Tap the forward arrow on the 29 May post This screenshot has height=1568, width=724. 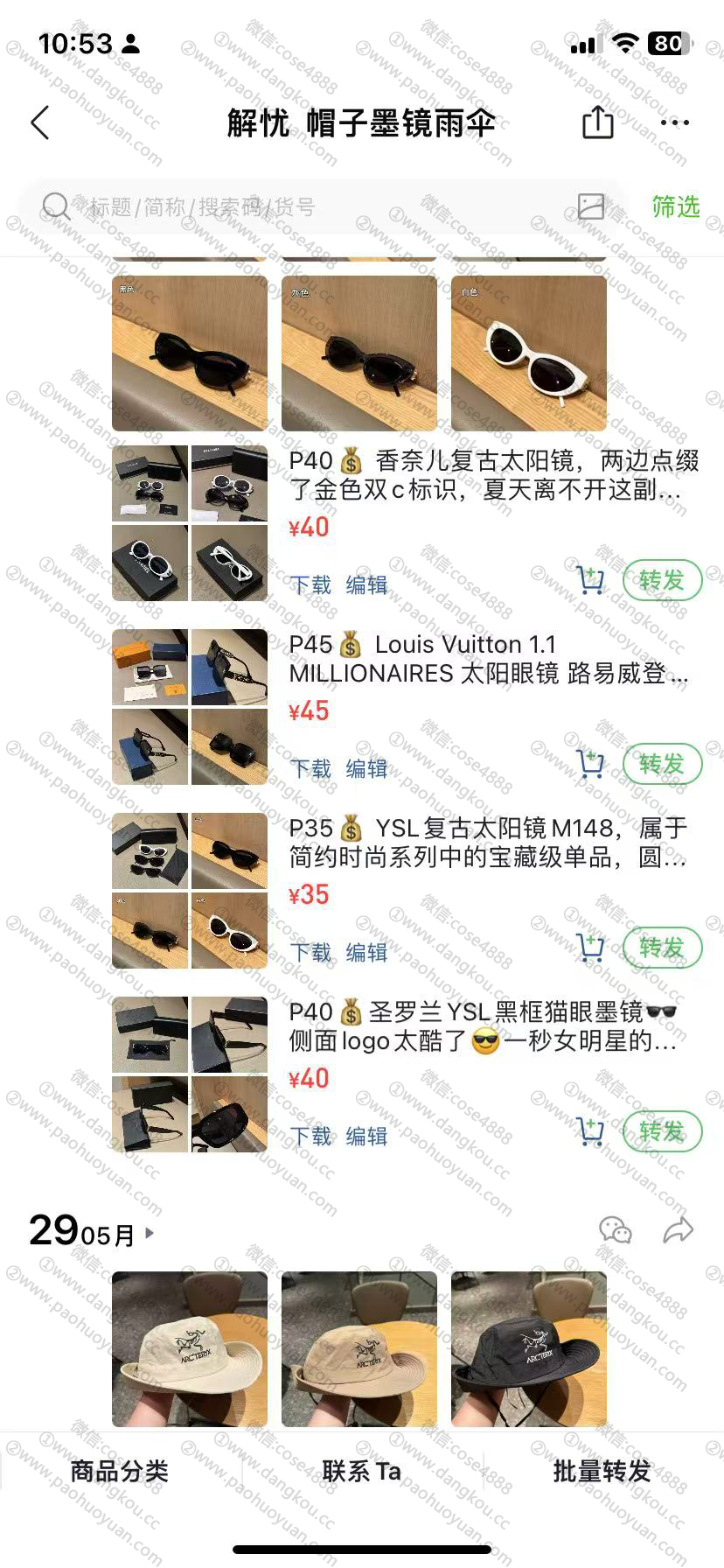[x=678, y=1230]
